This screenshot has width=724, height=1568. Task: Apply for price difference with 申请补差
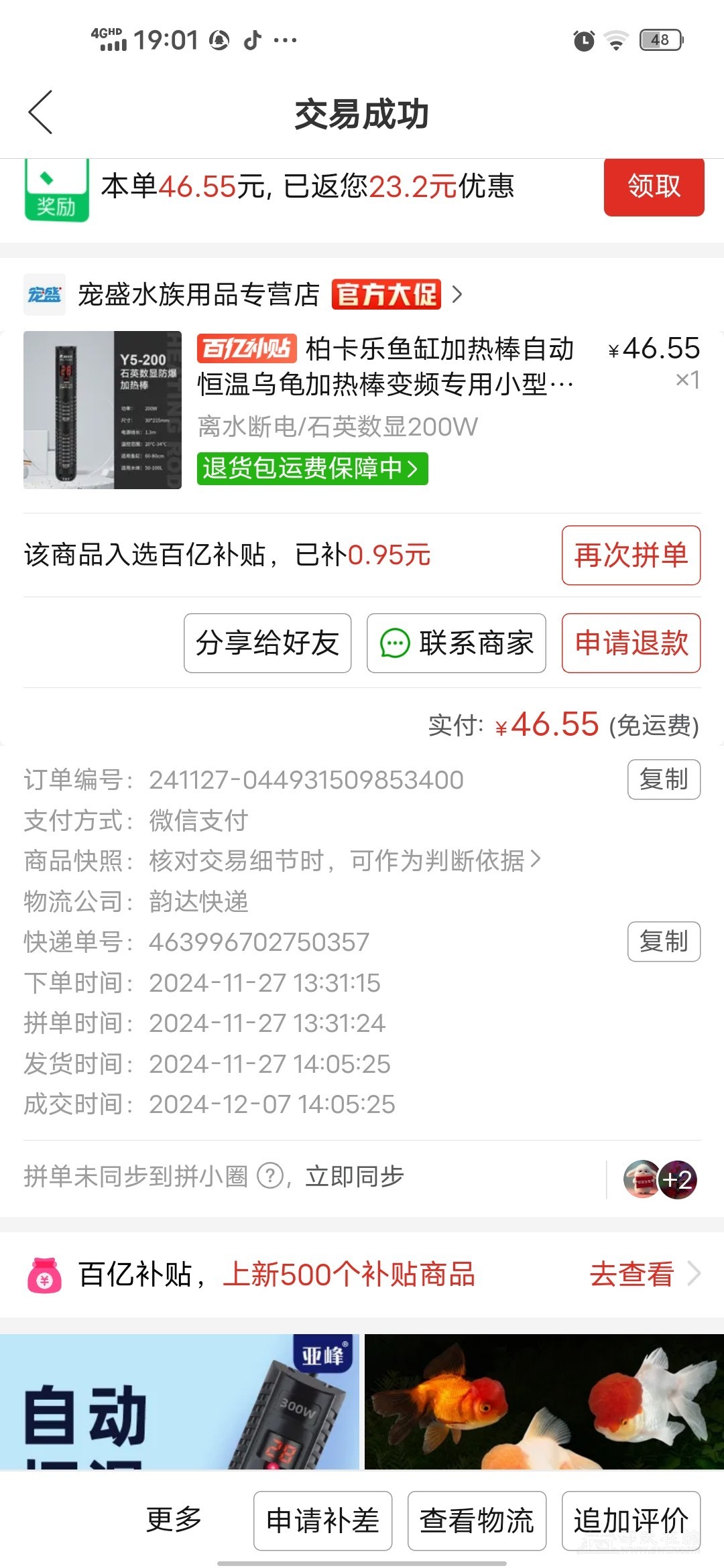click(322, 1520)
